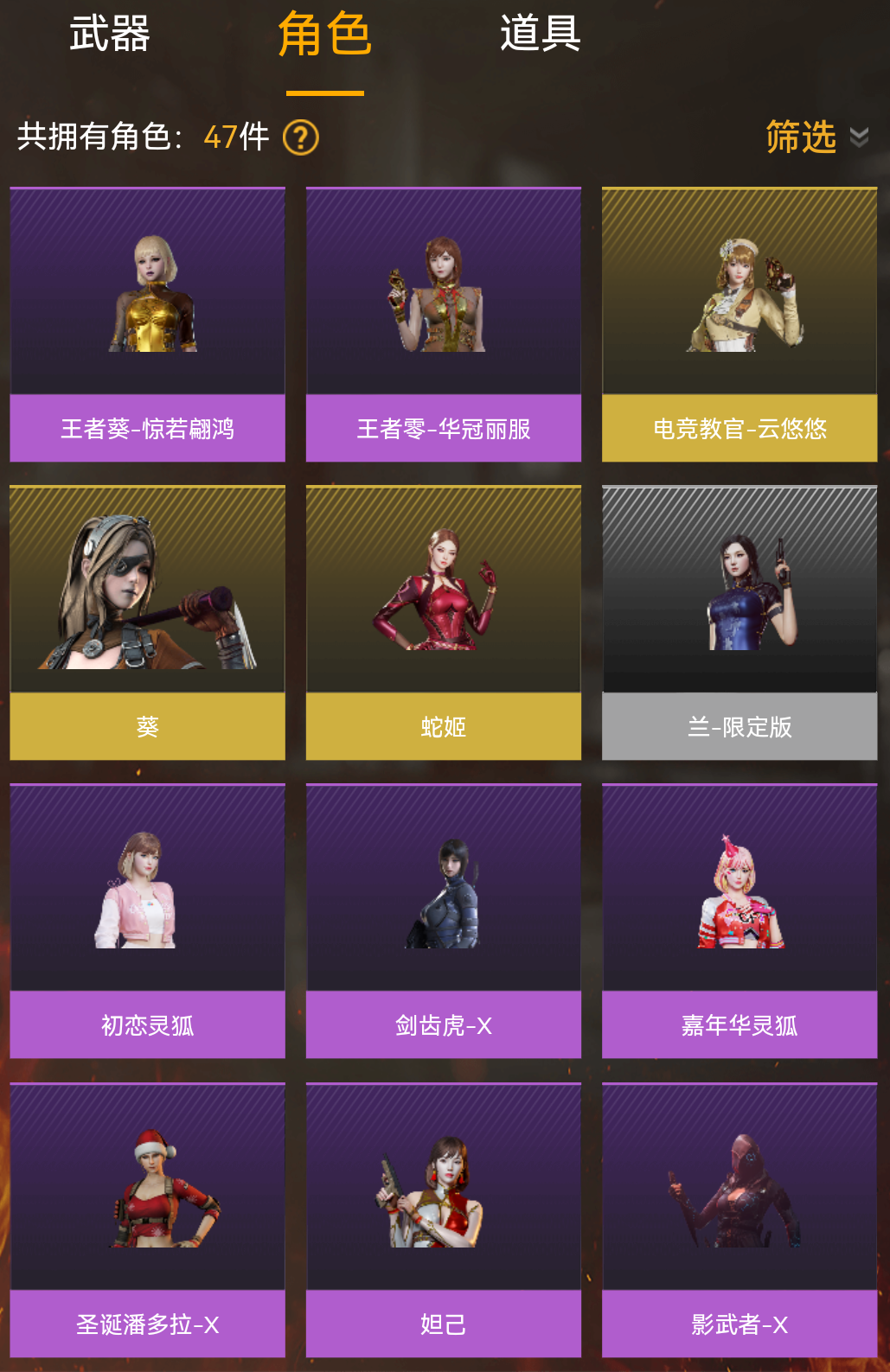Open the 初恋灵狐 character card

coord(148,921)
